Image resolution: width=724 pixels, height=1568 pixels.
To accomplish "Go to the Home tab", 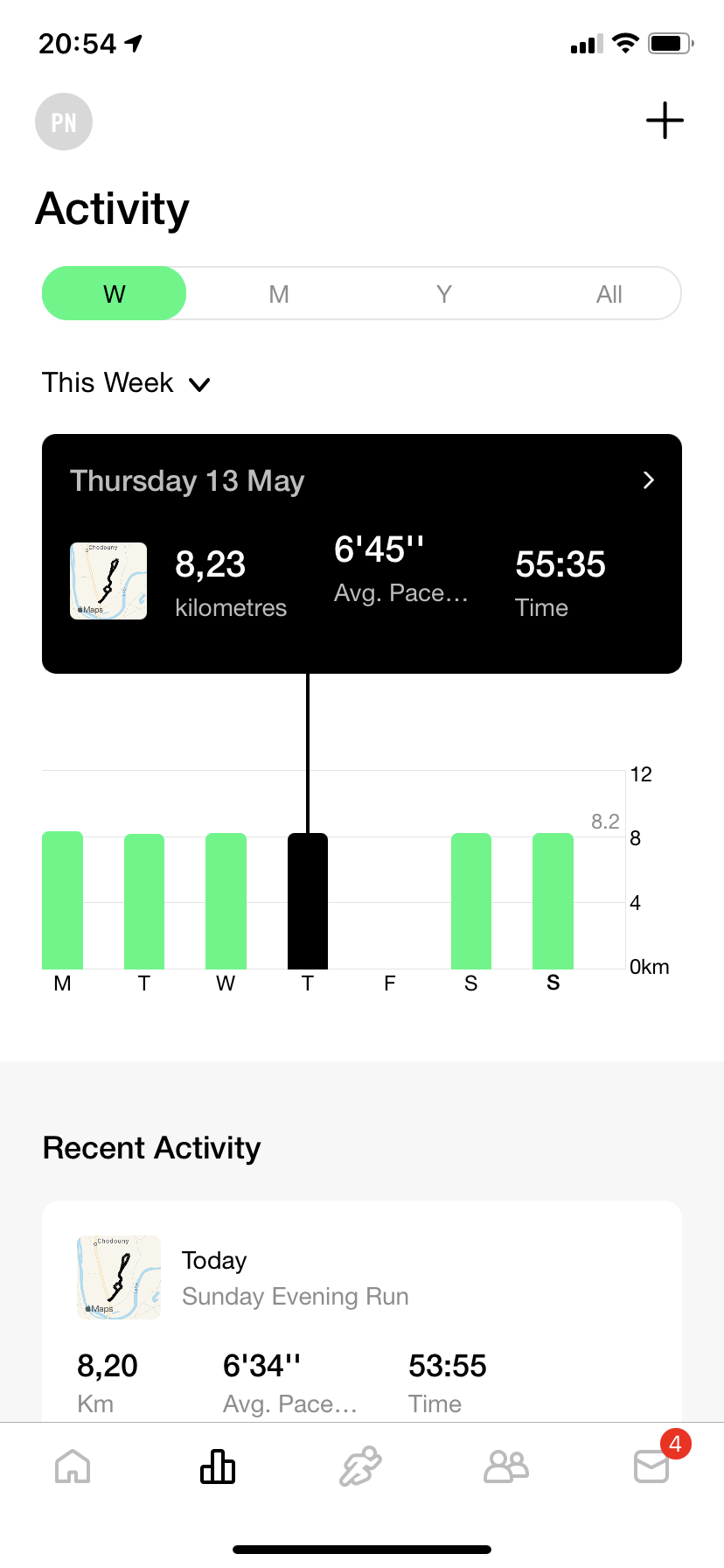I will (73, 1466).
